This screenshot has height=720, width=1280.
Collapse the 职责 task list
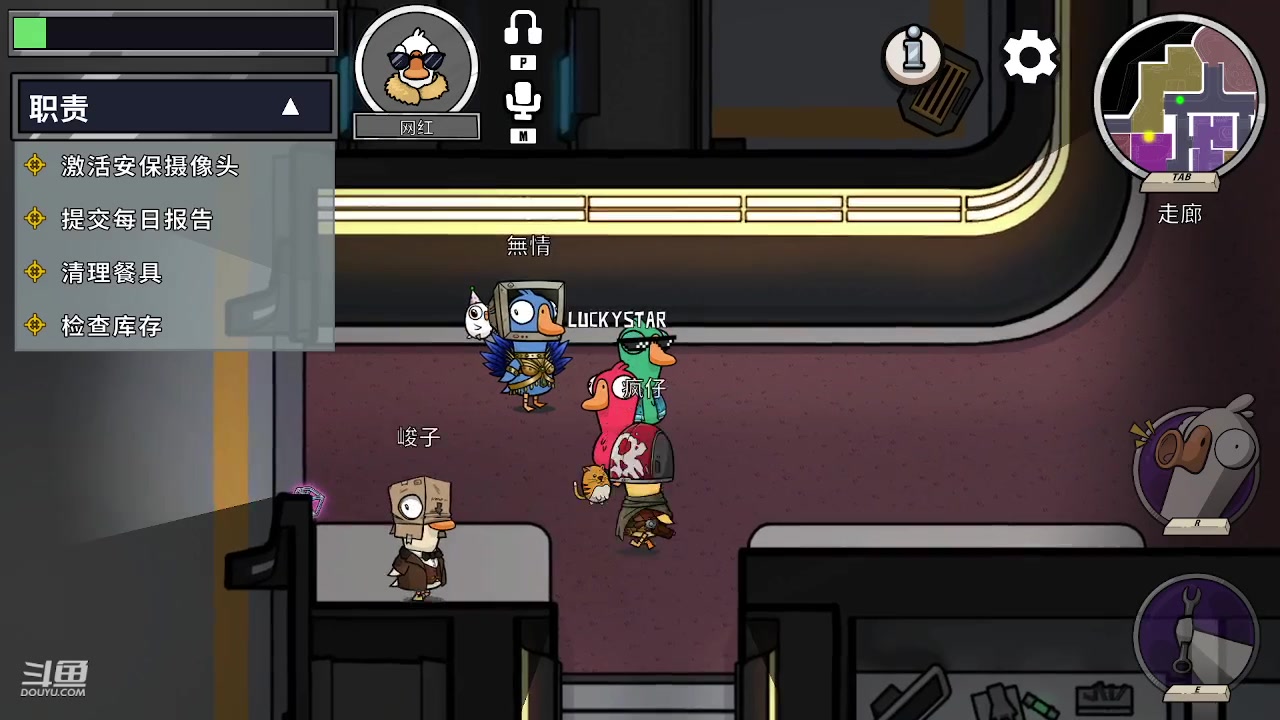(290, 107)
